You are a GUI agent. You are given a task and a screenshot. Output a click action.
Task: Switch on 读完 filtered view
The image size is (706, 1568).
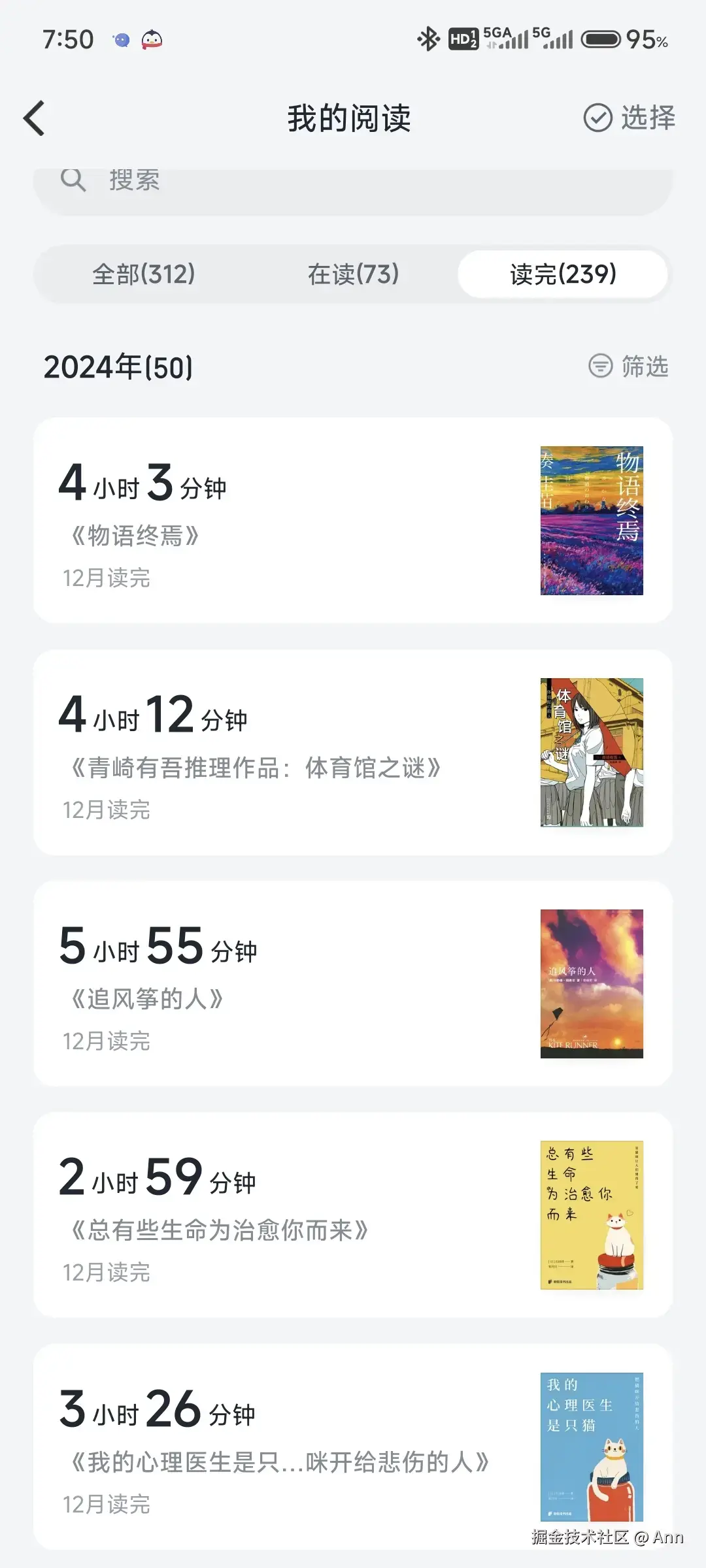tap(563, 274)
